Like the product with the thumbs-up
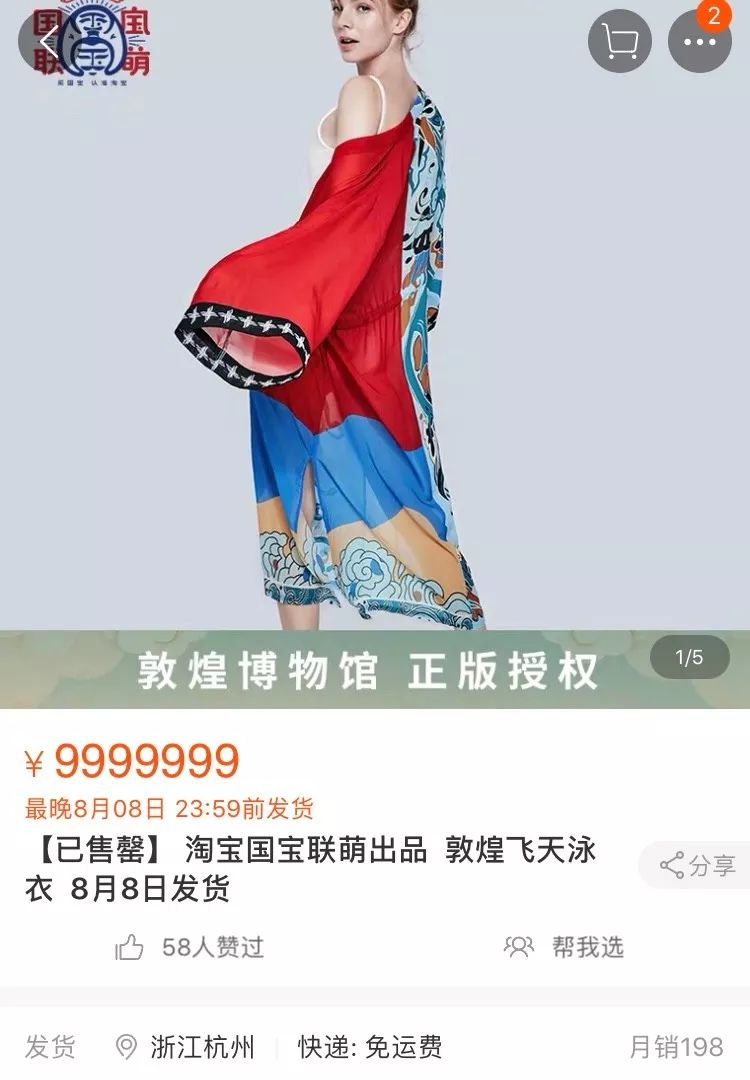The width and height of the screenshot is (750, 1080). [130, 947]
